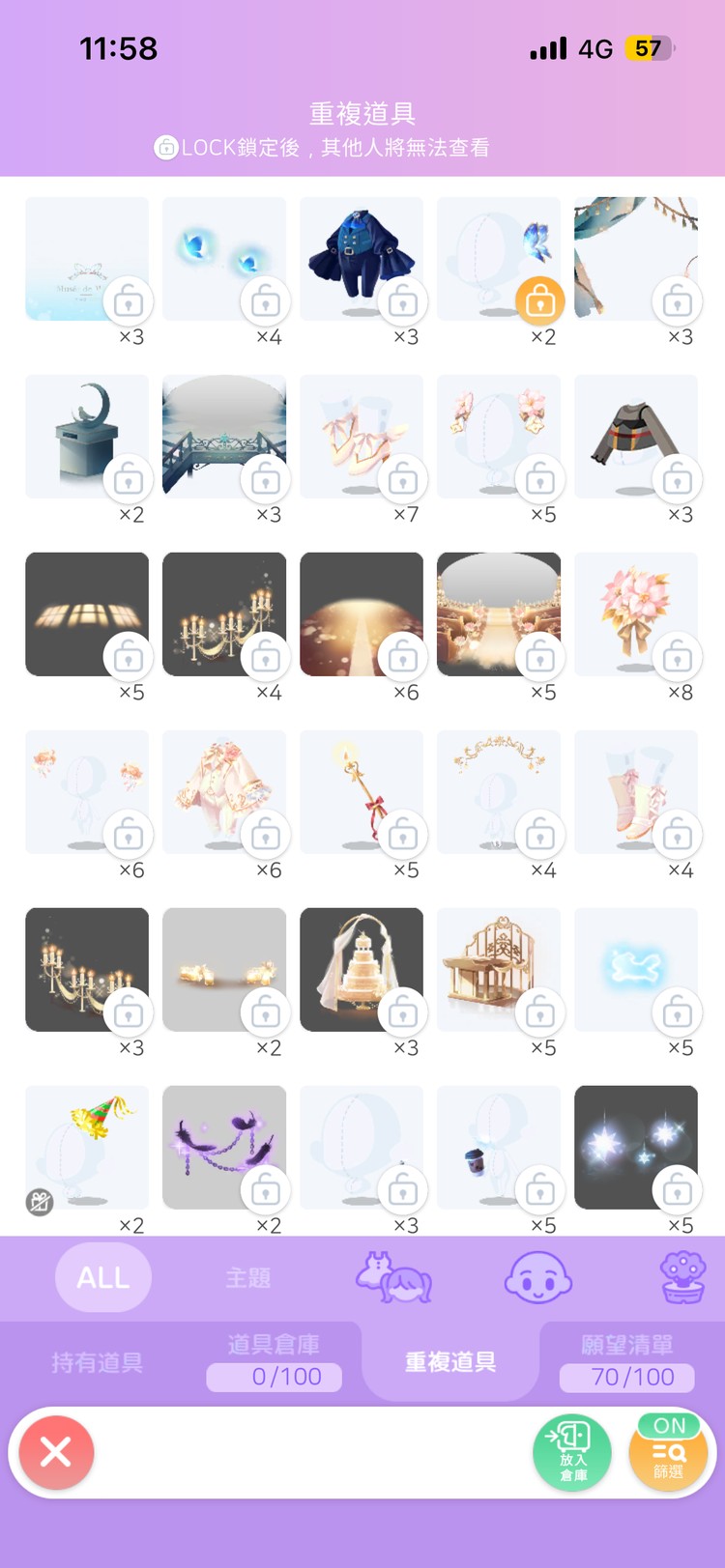Open the orange 篩選 filter button
This screenshot has height=1568, width=725.
(x=668, y=1451)
